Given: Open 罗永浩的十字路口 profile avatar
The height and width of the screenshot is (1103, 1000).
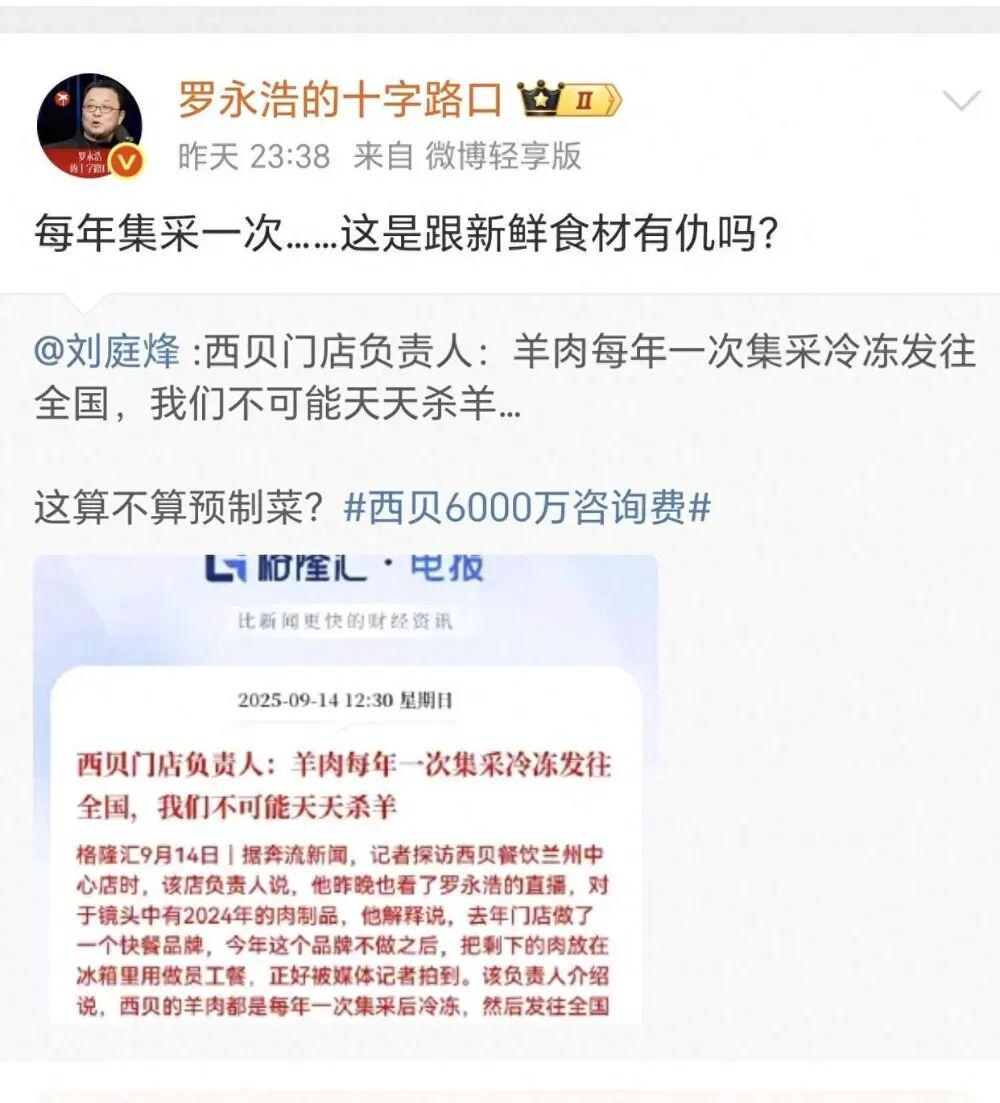Looking at the screenshot, I should 89,125.
